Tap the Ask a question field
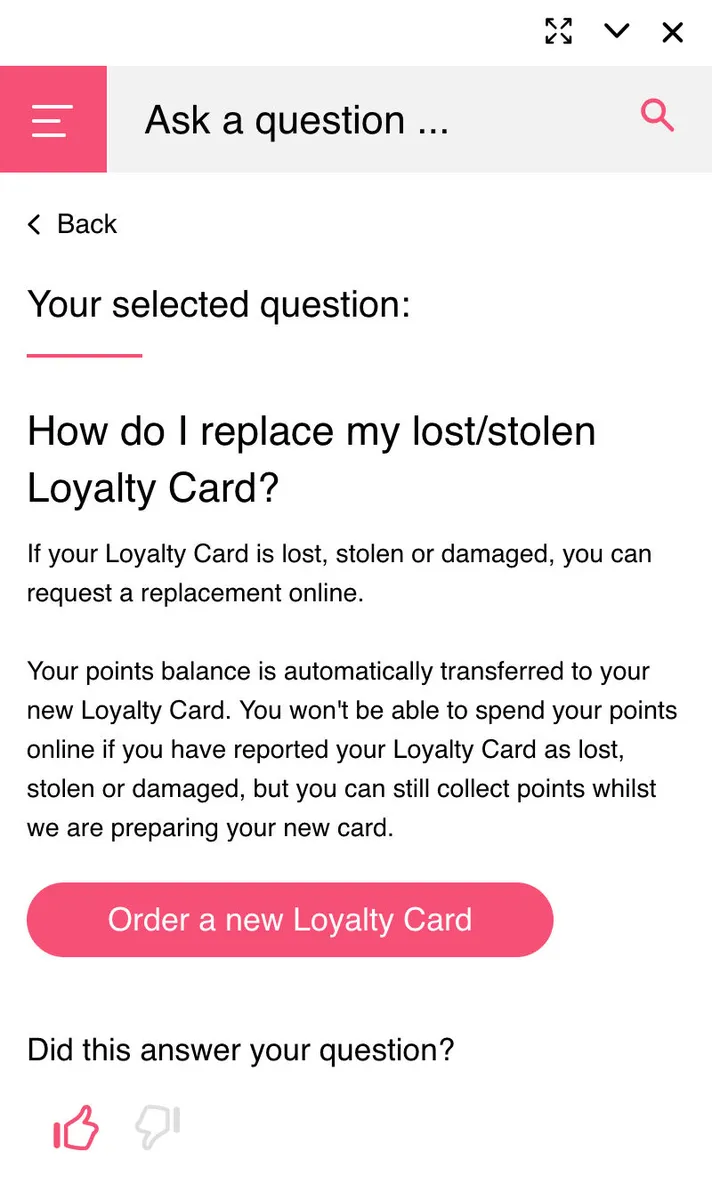The image size is (712, 1200). (370, 121)
